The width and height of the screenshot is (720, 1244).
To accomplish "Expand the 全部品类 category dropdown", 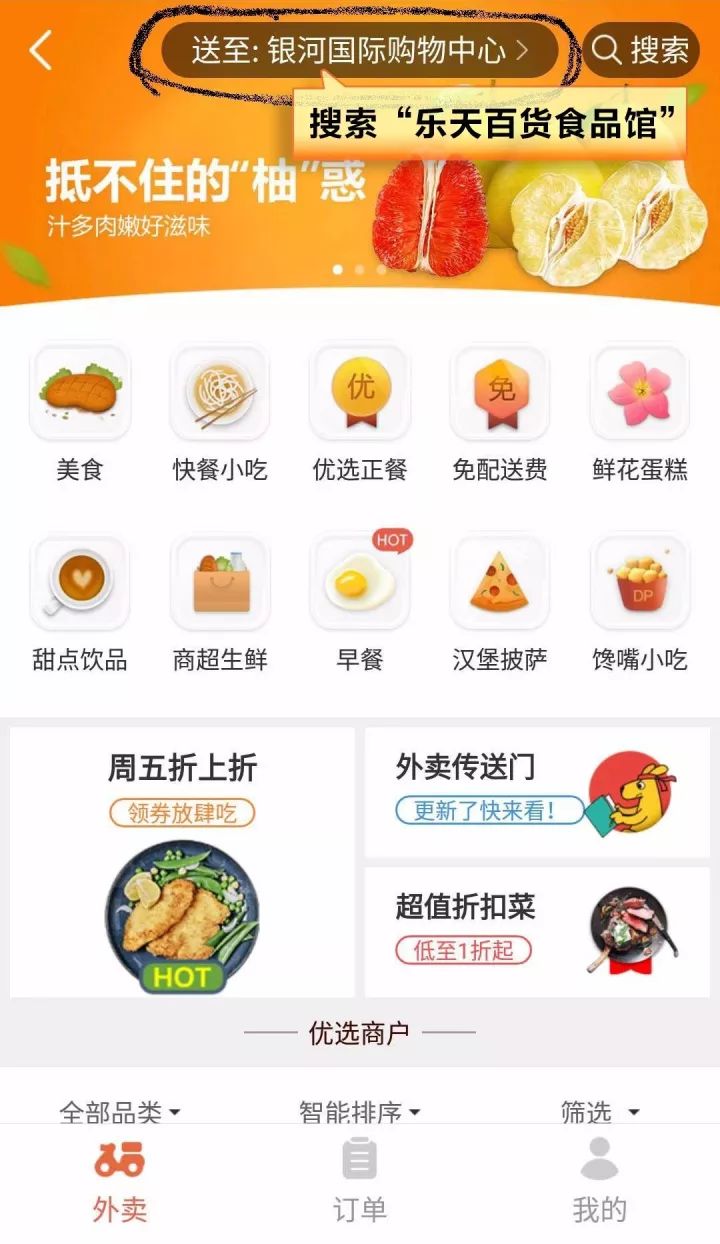I will pyautogui.click(x=120, y=1111).
